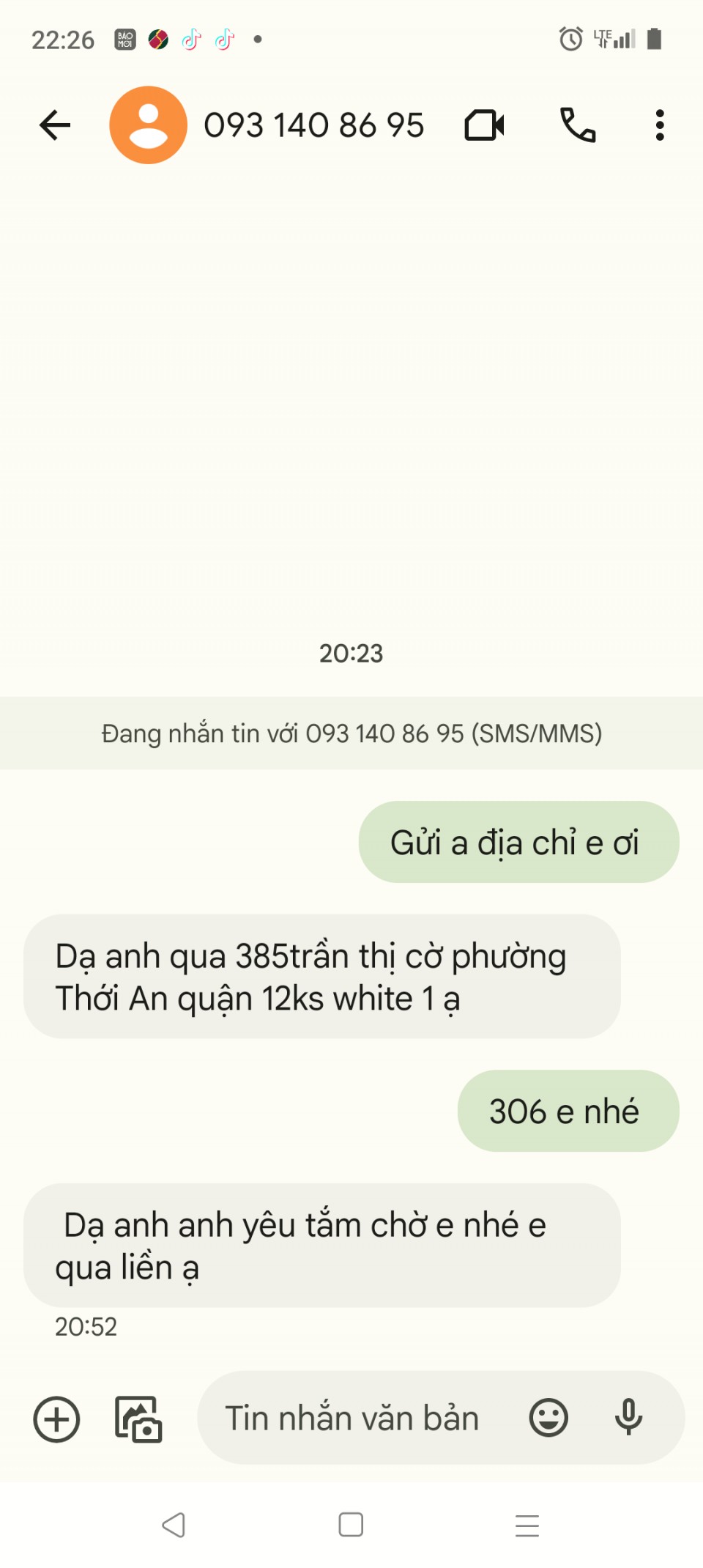
Task: Open the plus attachment menu
Action: tap(56, 1419)
